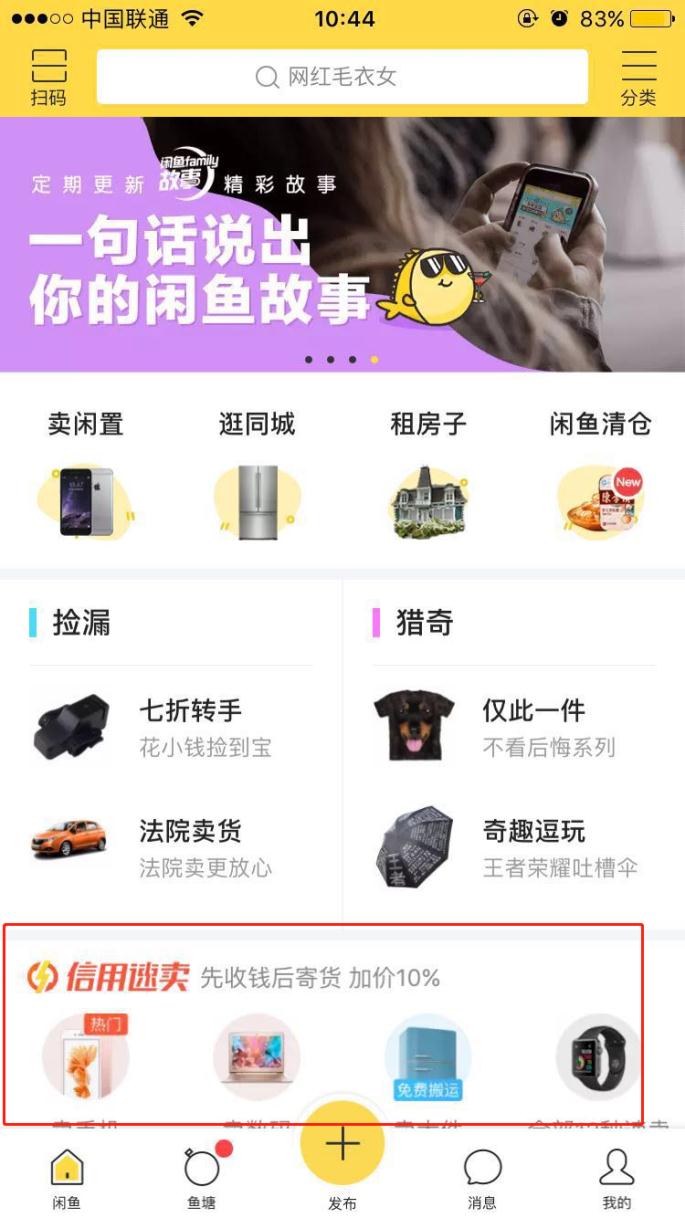Switch to the 鱼塘 tab
The height and width of the screenshot is (1218, 685).
point(203,1177)
